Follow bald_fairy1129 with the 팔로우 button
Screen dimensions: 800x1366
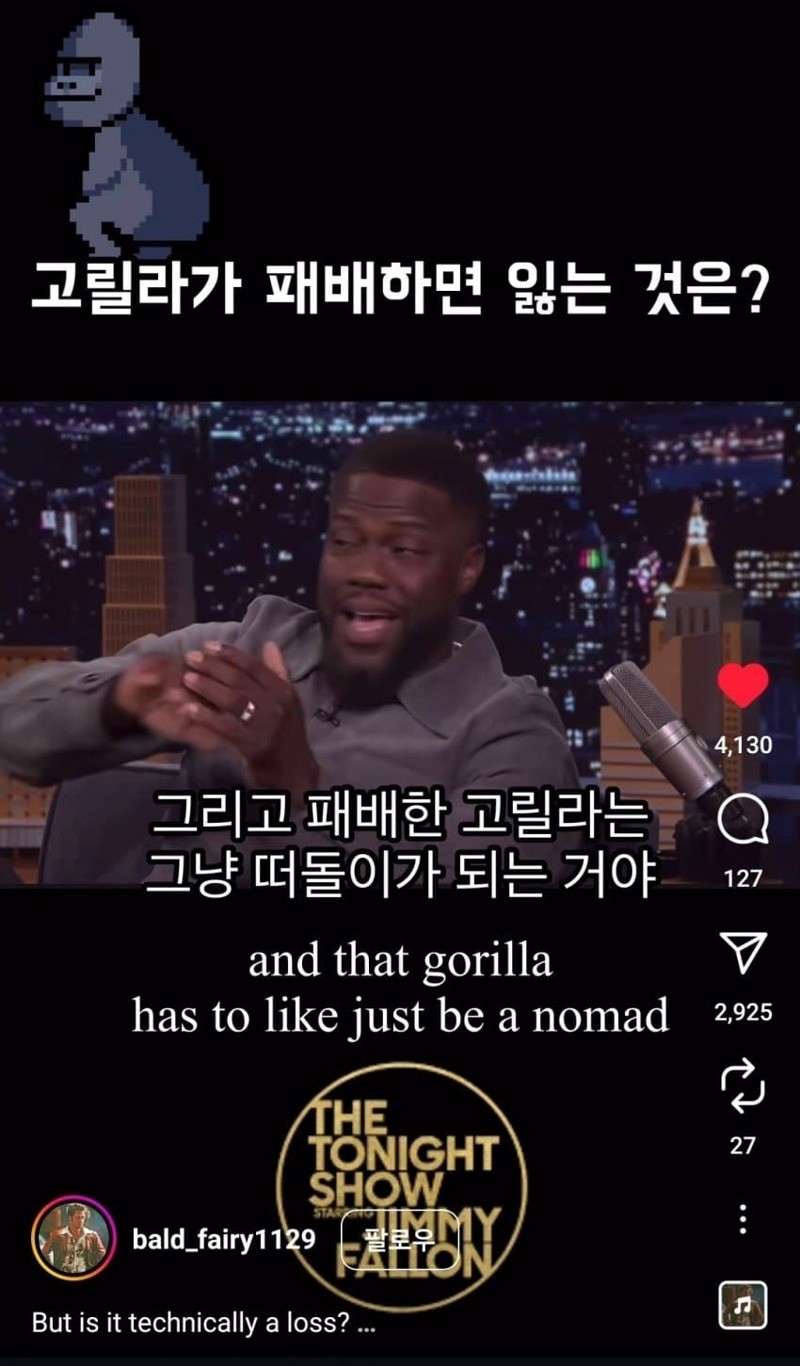(400, 1240)
